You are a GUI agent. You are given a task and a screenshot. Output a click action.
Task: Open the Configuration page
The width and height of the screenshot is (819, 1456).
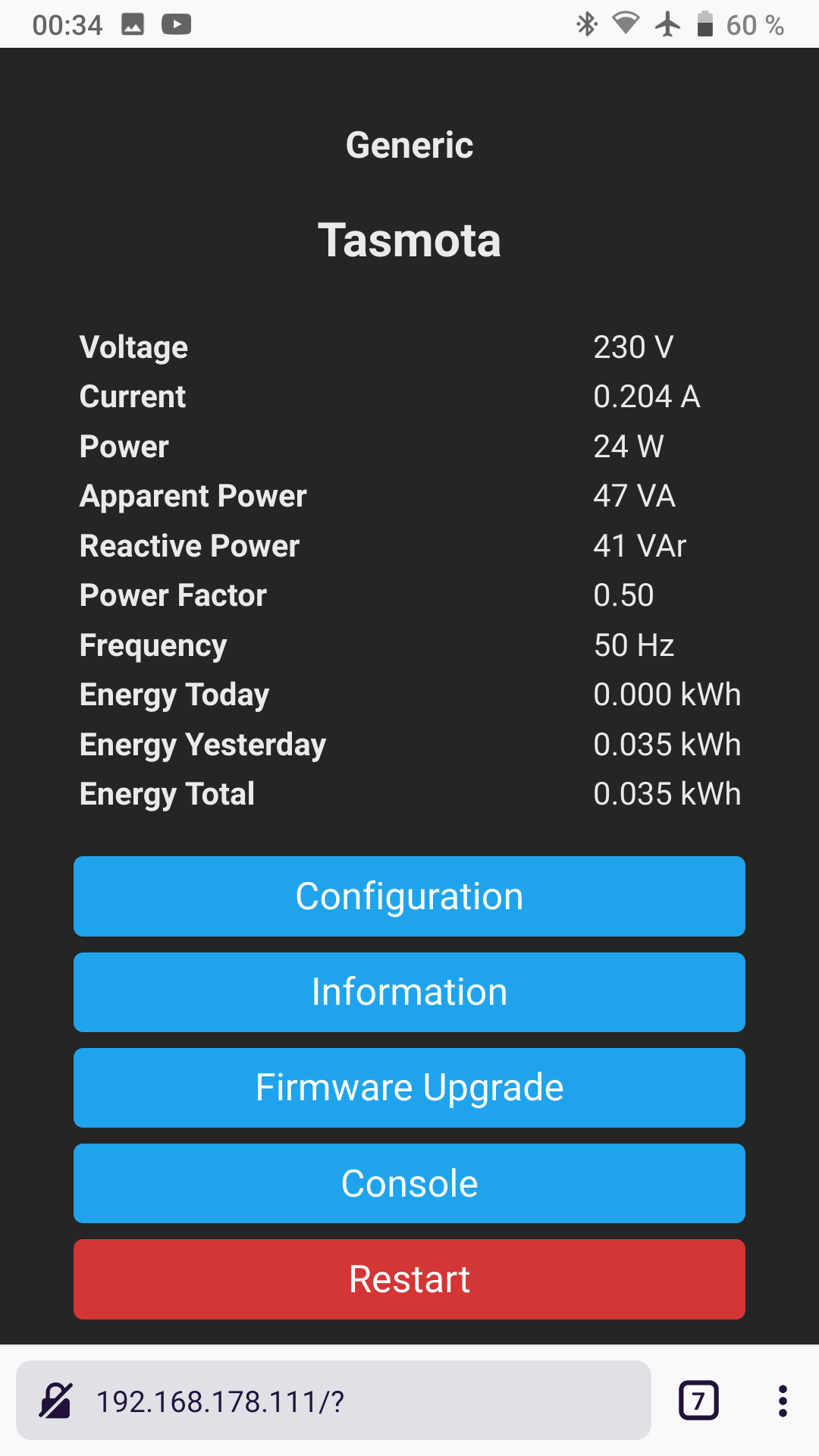[x=409, y=896]
